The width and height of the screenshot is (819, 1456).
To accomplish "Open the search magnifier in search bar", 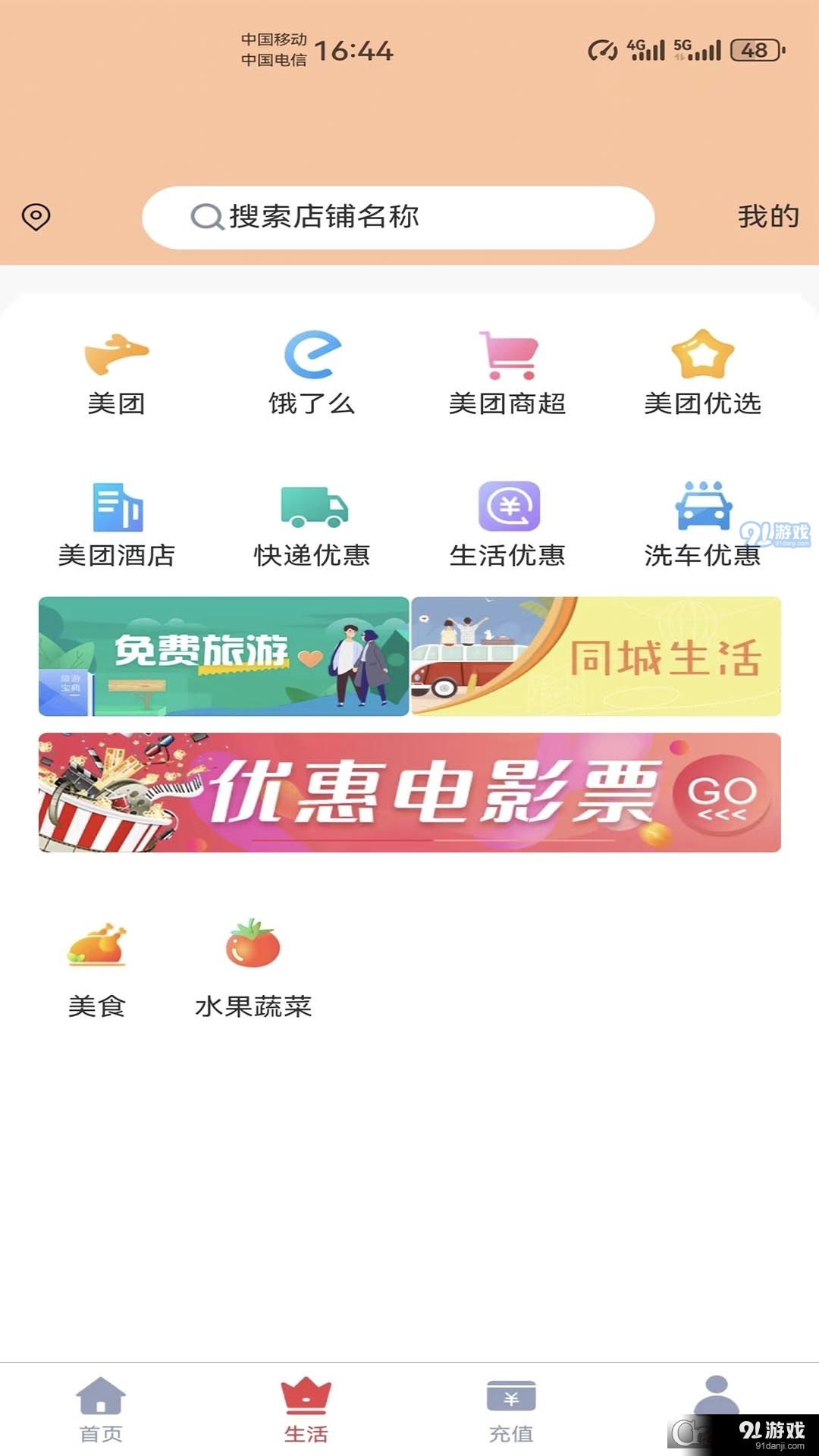I will (x=202, y=217).
